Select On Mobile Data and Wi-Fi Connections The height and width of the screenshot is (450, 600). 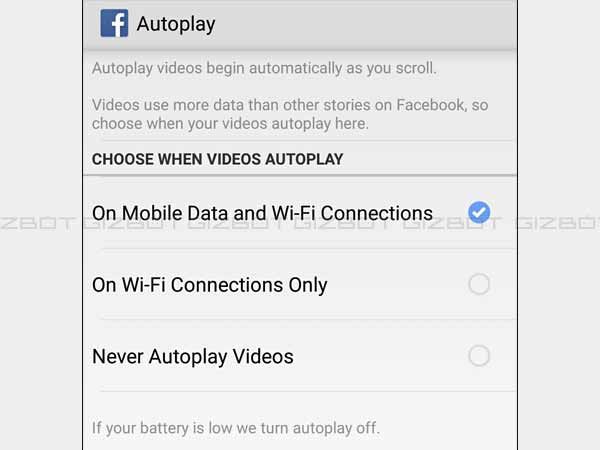pos(479,212)
